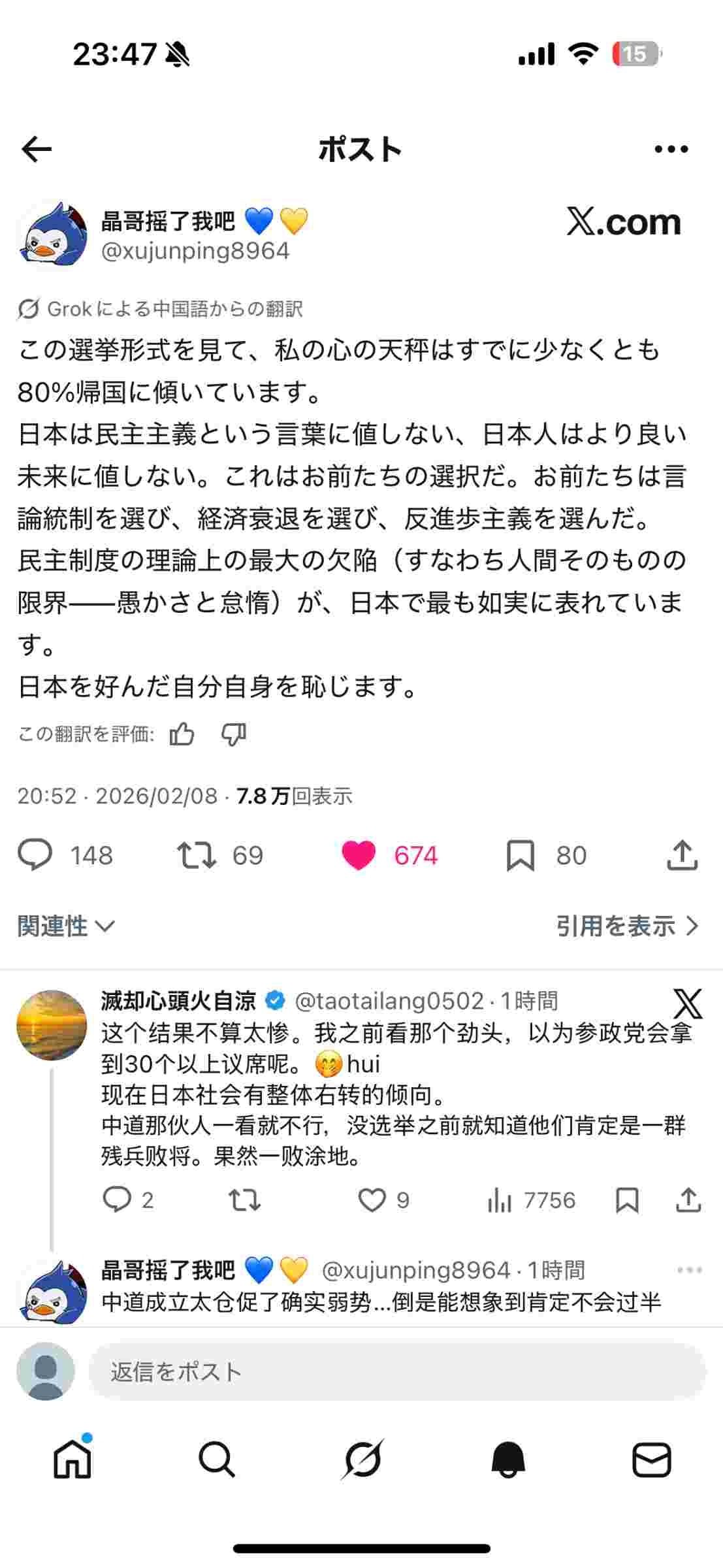Expand the 関連性 sort dropdown
Screen dimensions: 723x1568
66,926
